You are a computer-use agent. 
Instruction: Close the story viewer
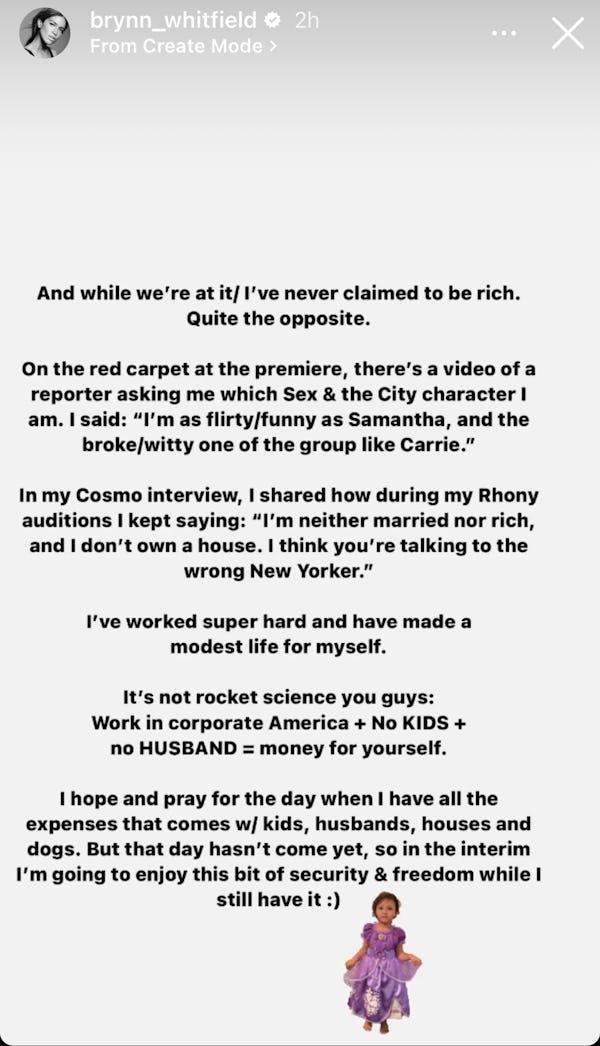(568, 33)
